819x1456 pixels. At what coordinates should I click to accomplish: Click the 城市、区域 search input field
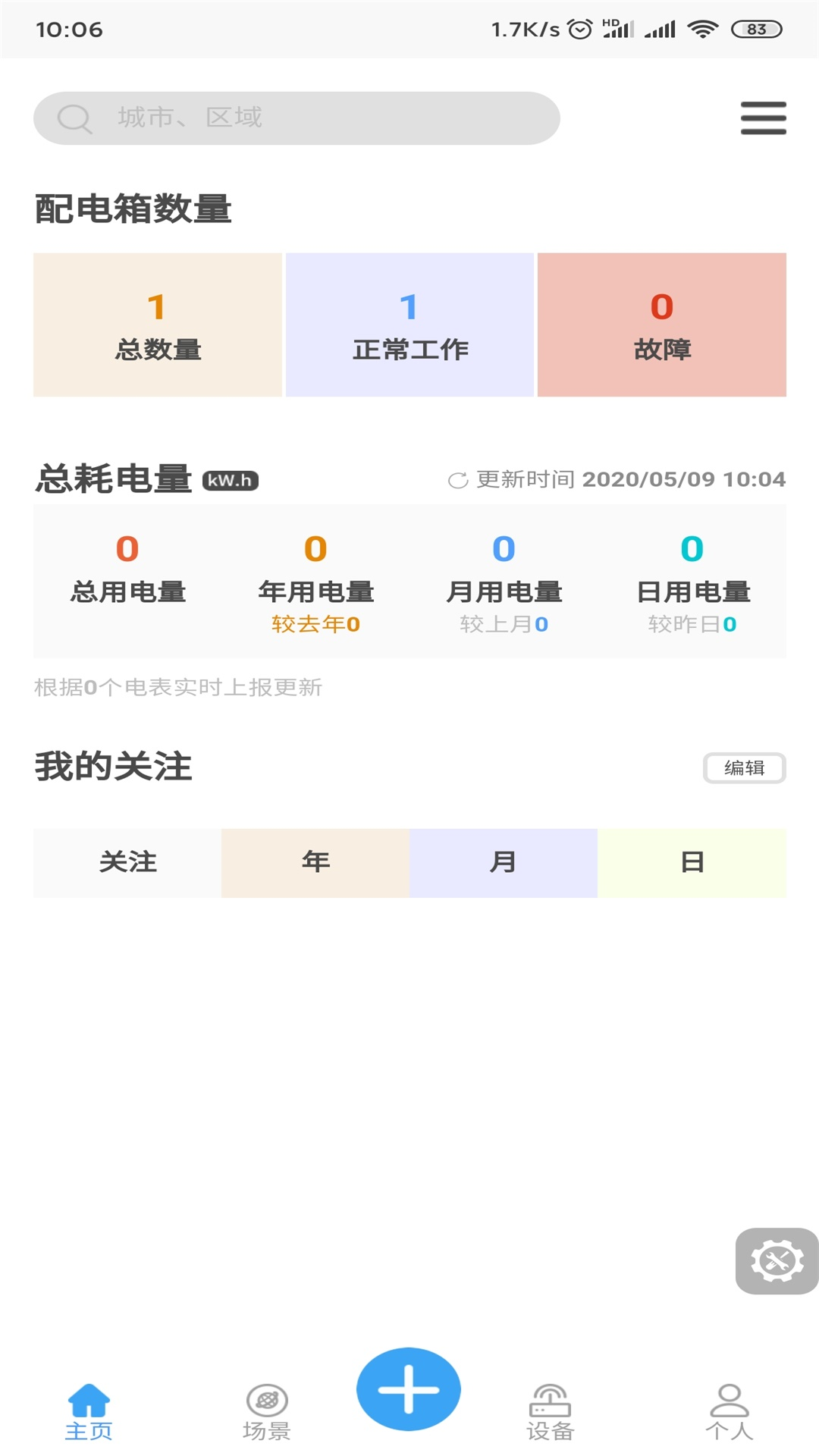296,118
